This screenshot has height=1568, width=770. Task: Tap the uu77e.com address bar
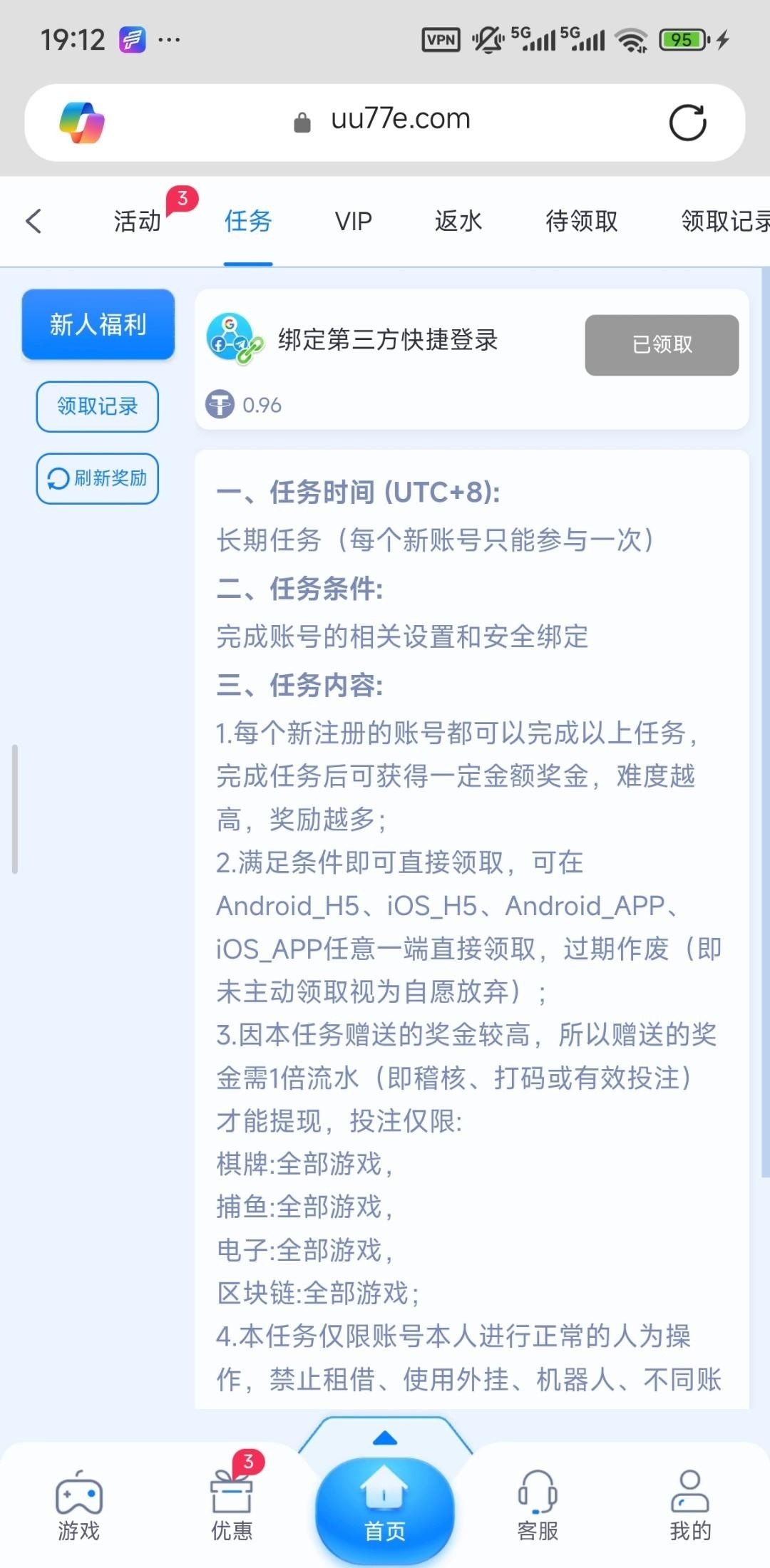point(399,120)
